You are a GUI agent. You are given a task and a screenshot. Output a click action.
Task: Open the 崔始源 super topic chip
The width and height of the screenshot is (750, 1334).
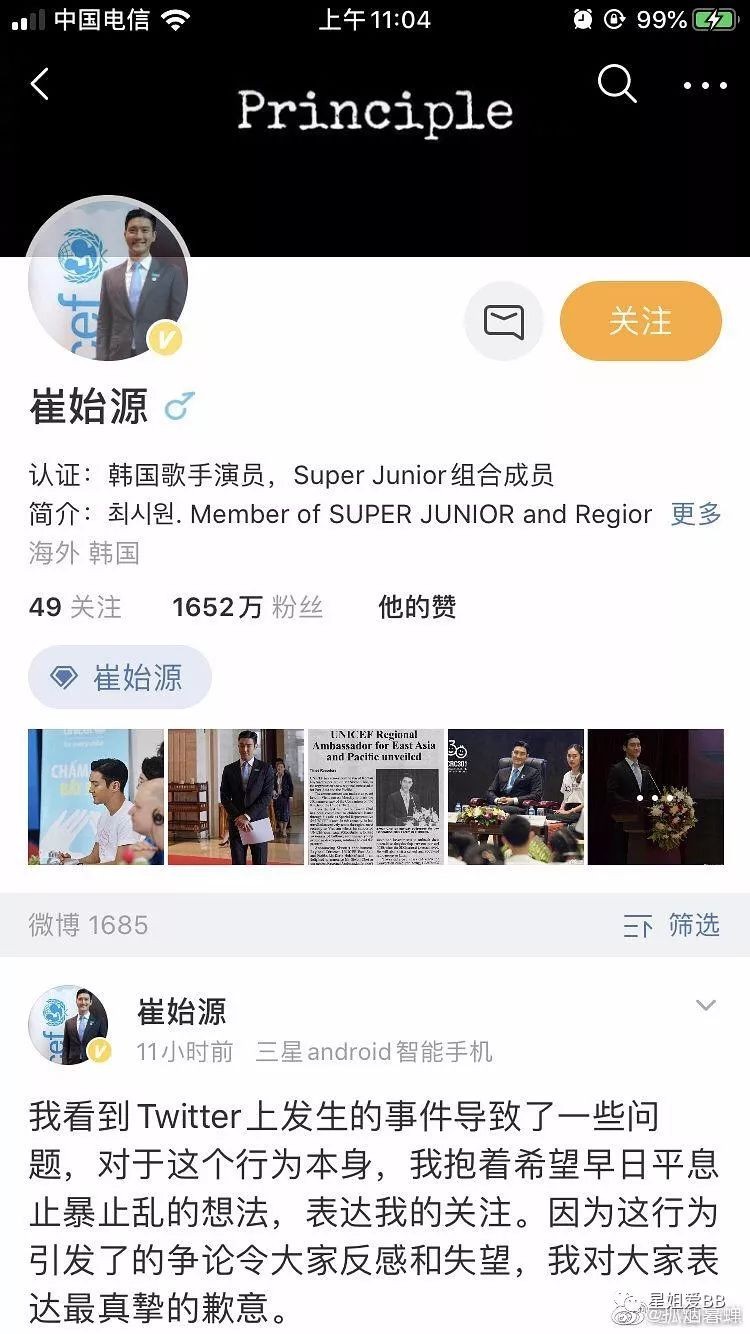pyautogui.click(x=120, y=677)
